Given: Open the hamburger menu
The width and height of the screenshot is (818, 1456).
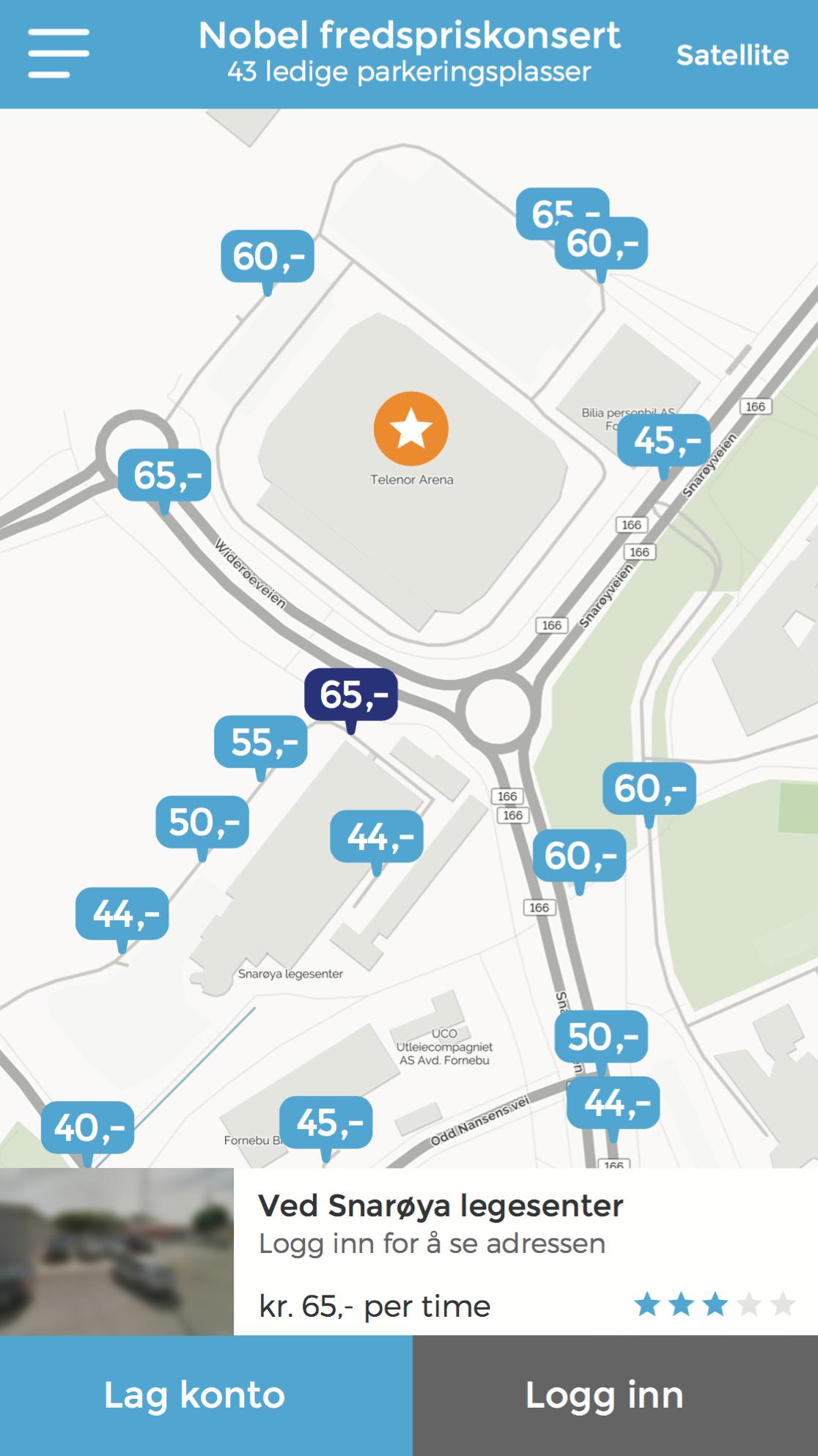Looking at the screenshot, I should pos(59,53).
